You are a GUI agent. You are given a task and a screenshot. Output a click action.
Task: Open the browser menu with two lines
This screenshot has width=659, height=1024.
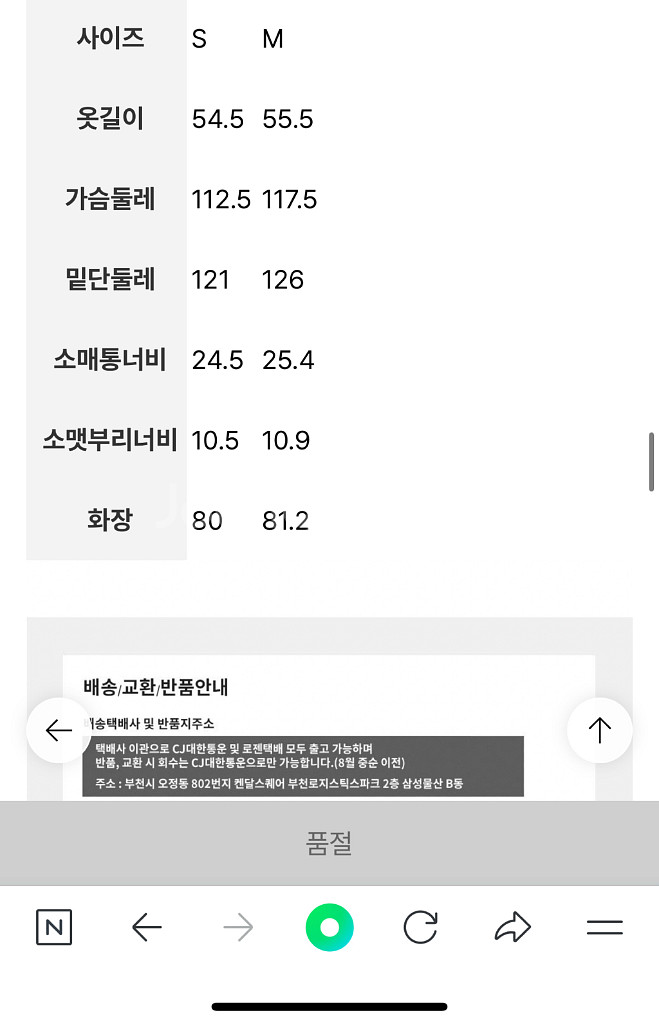(604, 928)
